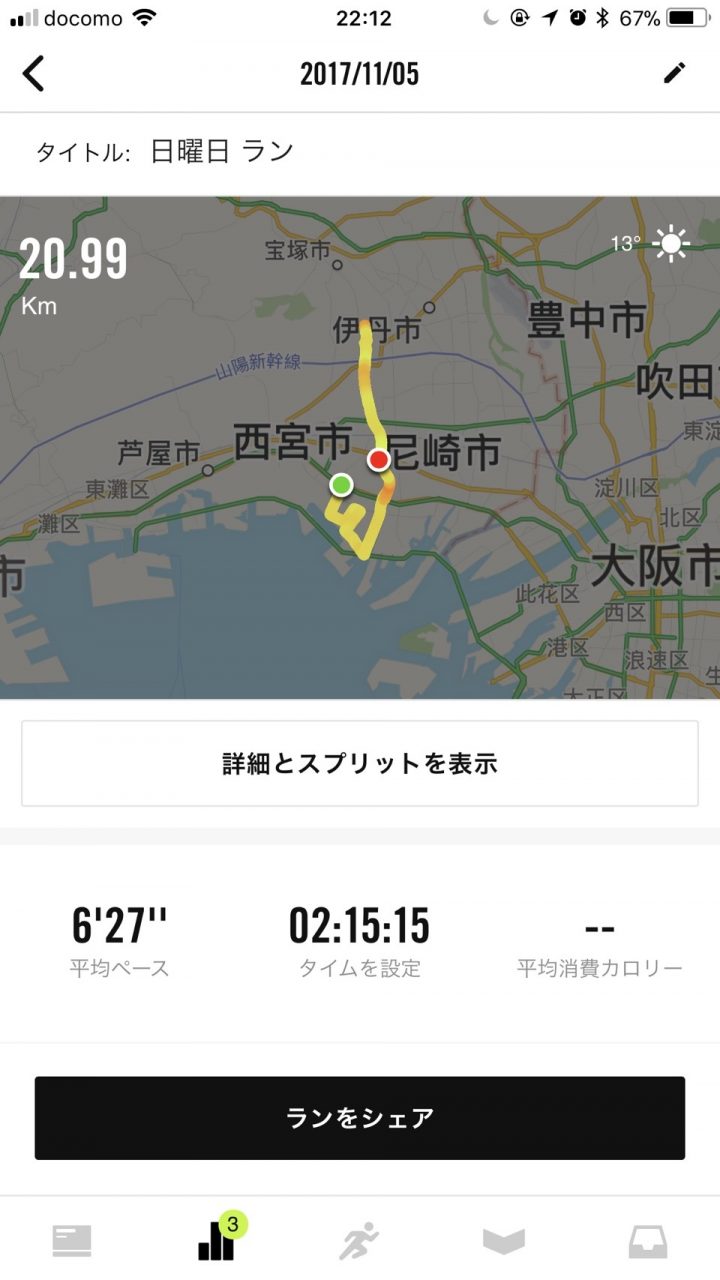
Task: Tap ランをシェア to share run
Action: 360,1118
